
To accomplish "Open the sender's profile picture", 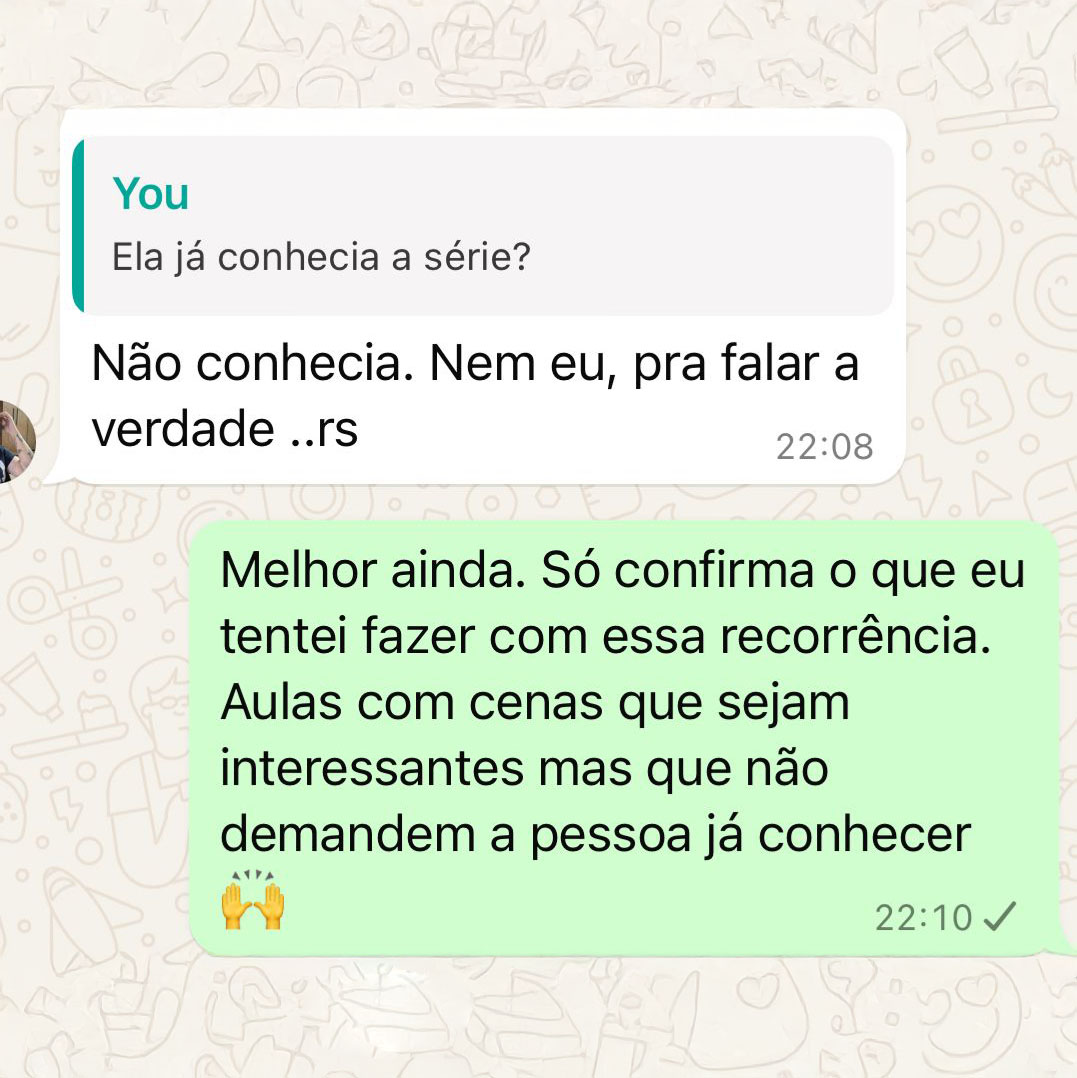I will pyautogui.click(x=14, y=442).
